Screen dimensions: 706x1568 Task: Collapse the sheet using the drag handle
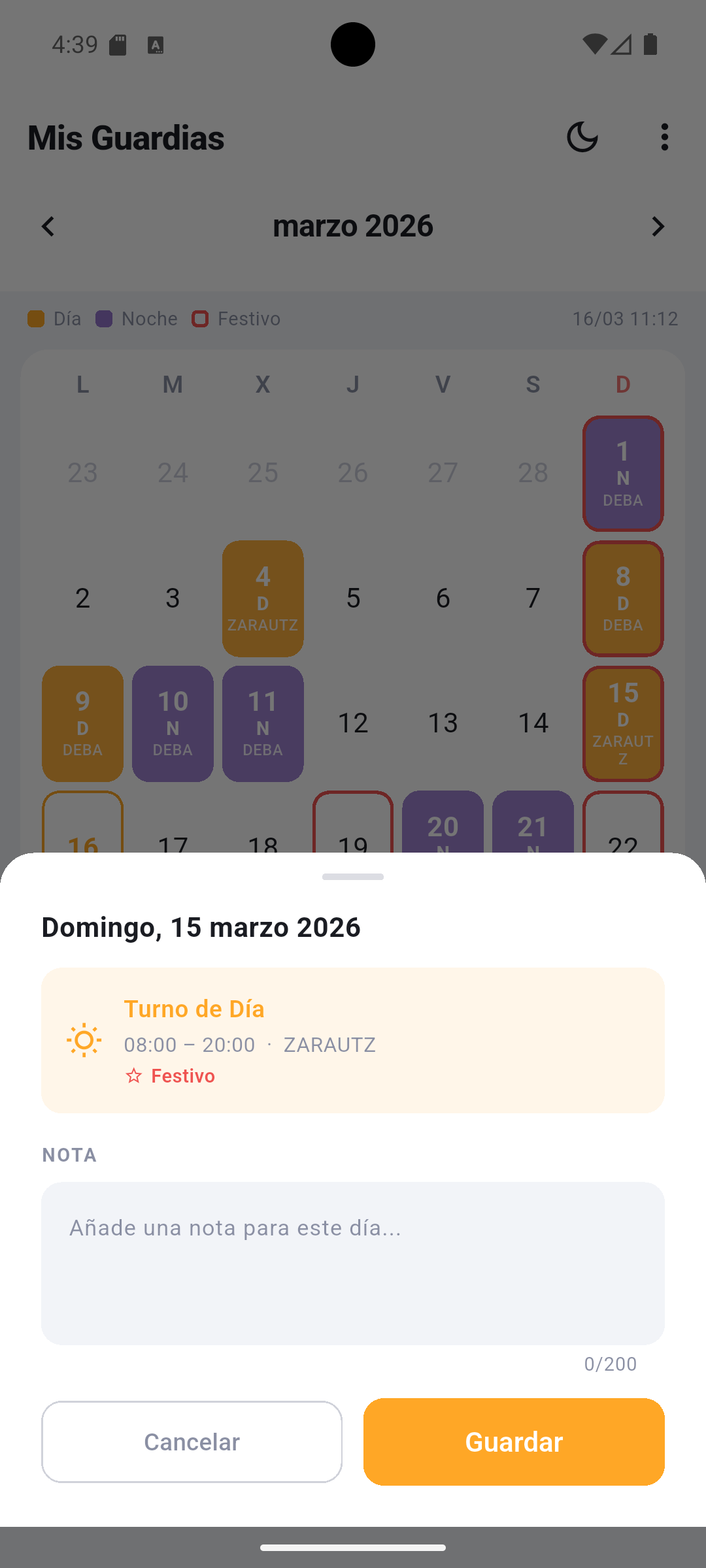[x=353, y=877]
